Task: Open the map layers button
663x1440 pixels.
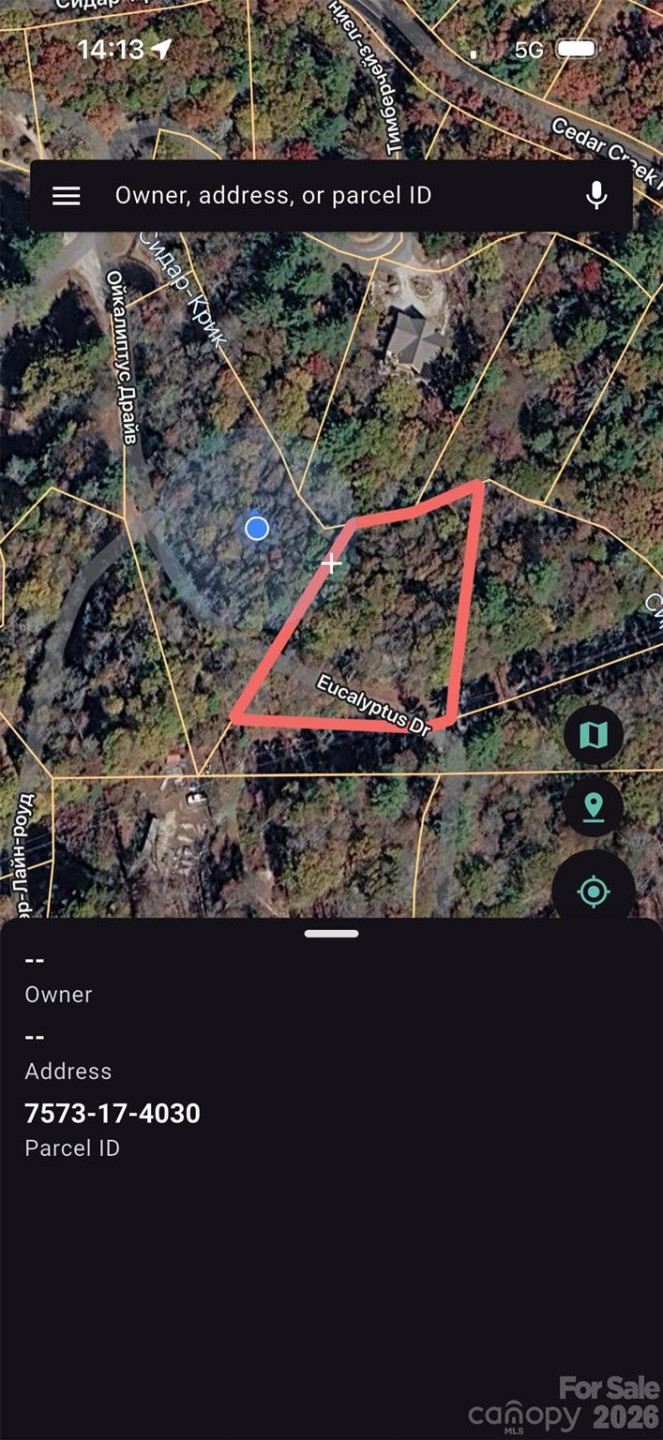Action: click(x=593, y=735)
